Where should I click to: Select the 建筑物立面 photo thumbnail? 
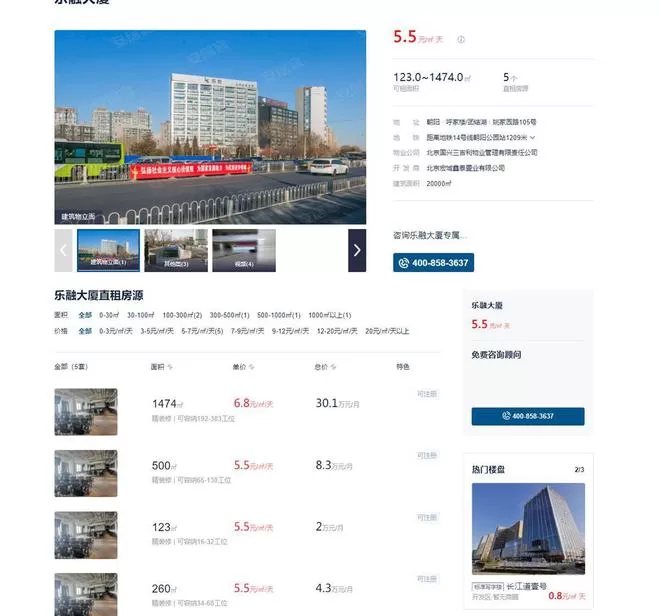pyautogui.click(x=109, y=251)
